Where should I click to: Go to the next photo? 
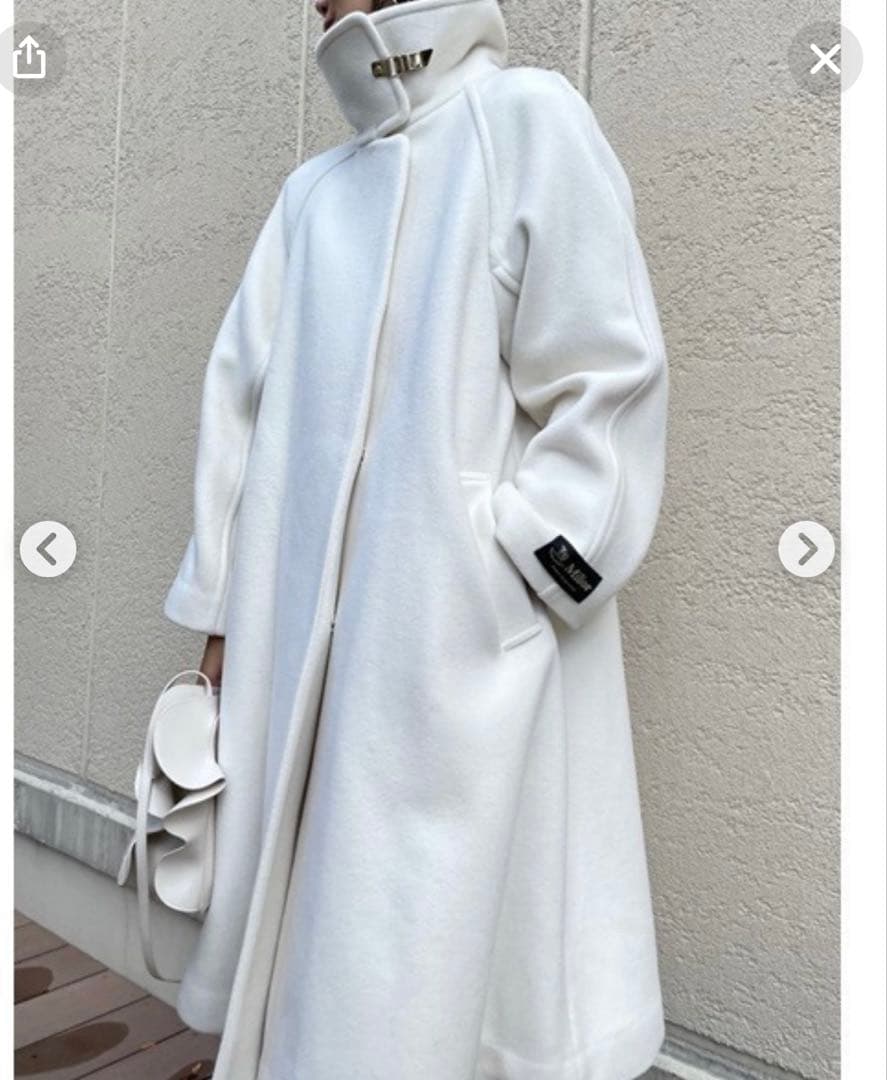pyautogui.click(x=806, y=549)
